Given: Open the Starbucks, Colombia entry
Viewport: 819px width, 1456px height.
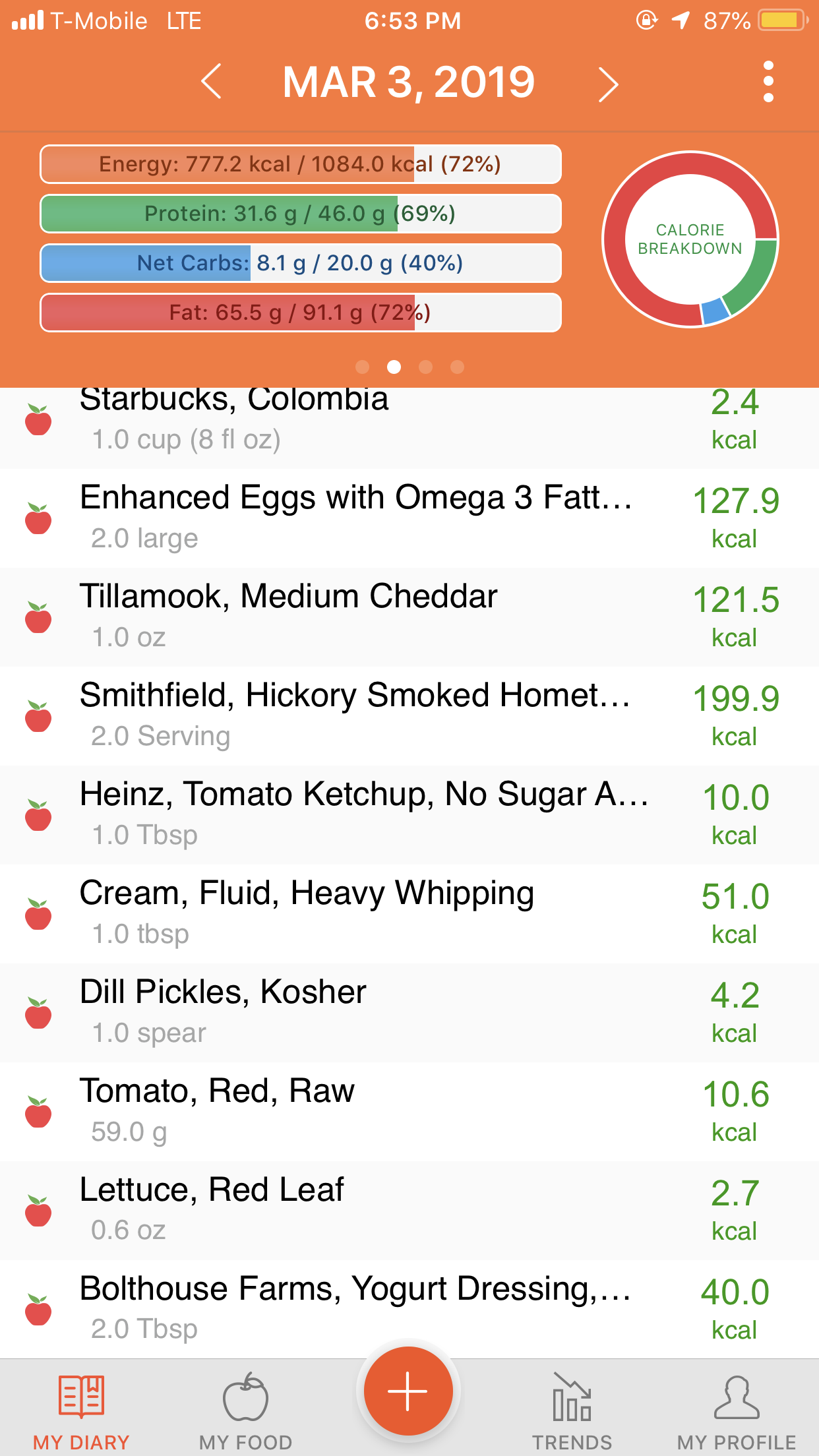Looking at the screenshot, I should pyautogui.click(x=409, y=428).
